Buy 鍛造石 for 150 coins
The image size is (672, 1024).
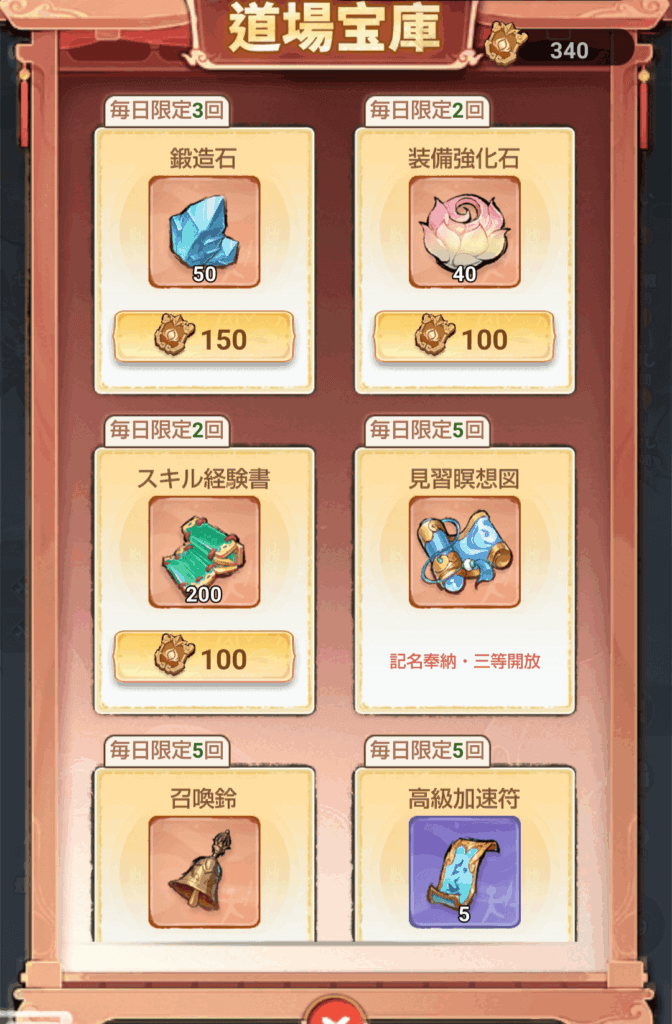tap(204, 338)
